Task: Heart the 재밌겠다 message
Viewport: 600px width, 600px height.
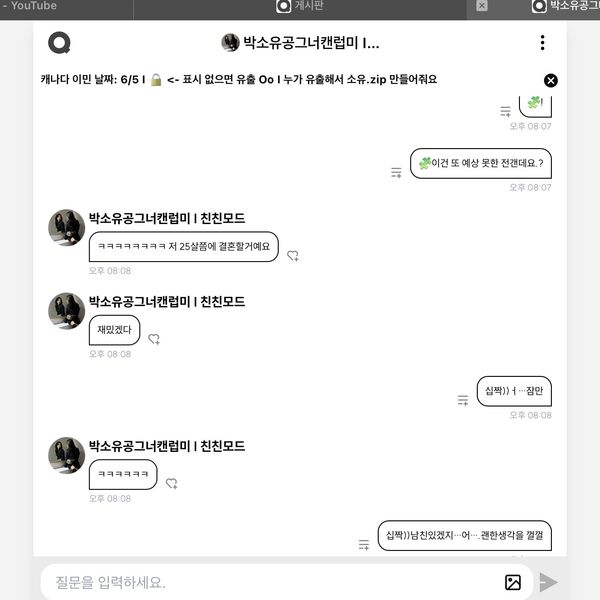Action: 154,339
